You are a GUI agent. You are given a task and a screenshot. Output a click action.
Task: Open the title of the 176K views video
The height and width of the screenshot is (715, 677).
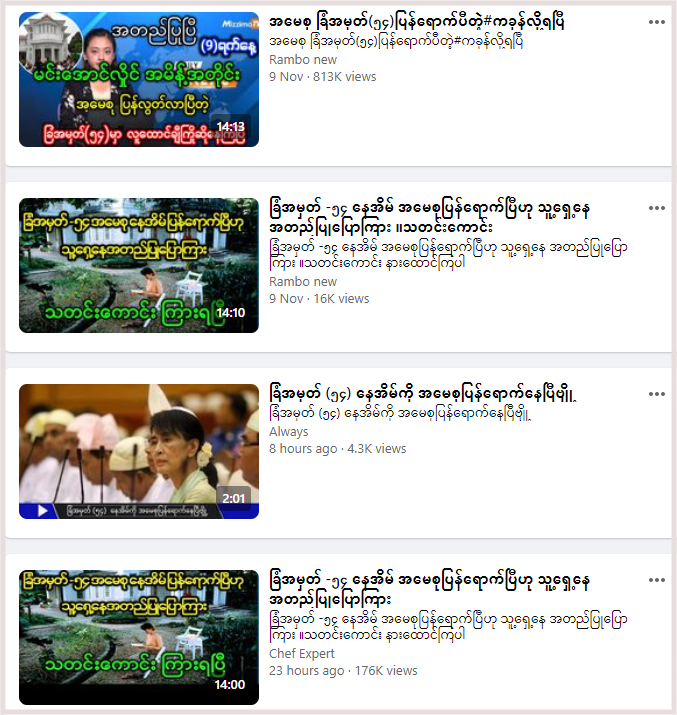[x=446, y=589]
